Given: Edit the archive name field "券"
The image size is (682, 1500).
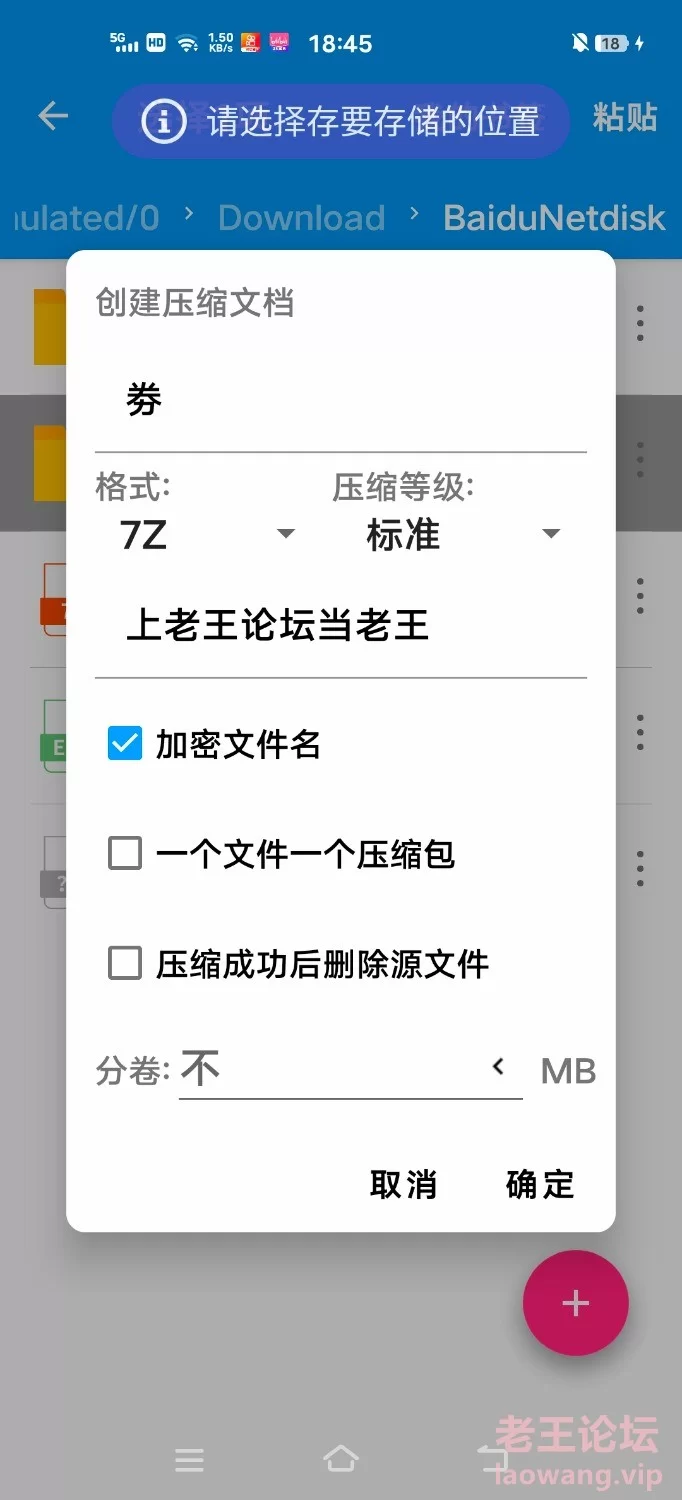Looking at the screenshot, I should pos(340,402).
